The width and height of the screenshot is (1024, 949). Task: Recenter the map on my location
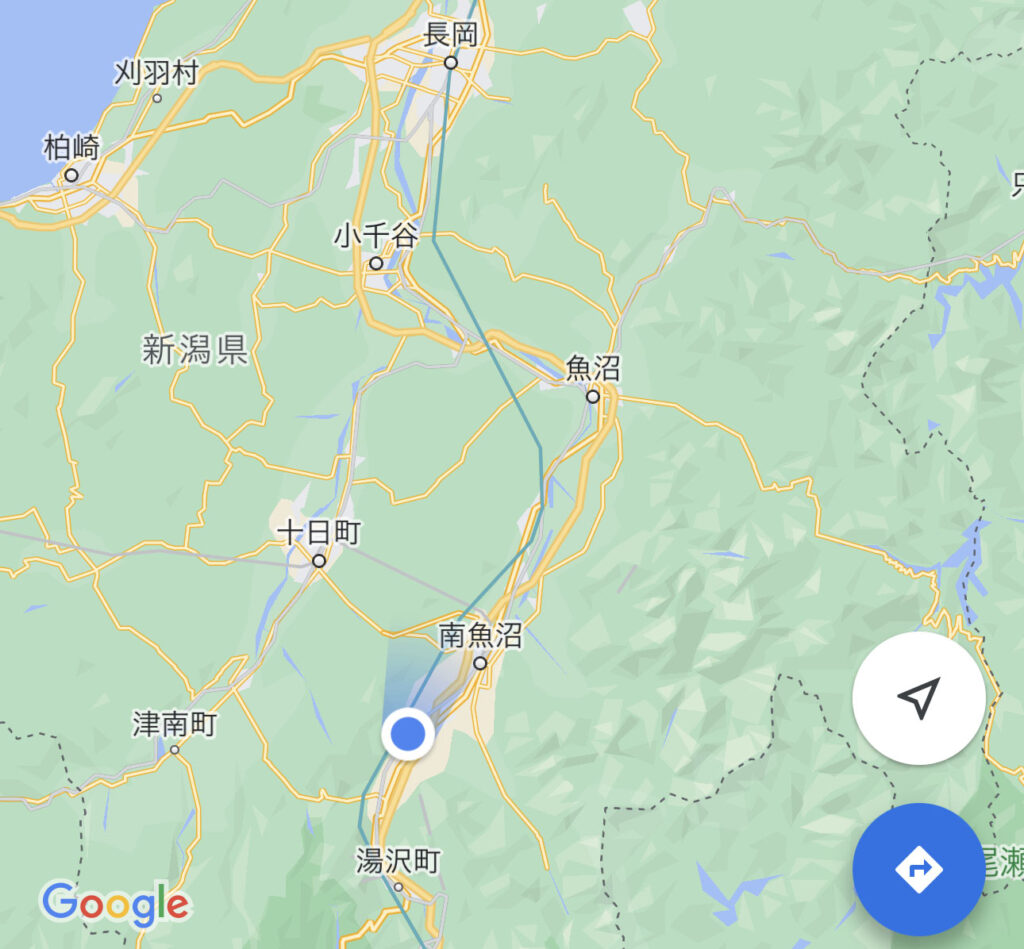tap(918, 698)
